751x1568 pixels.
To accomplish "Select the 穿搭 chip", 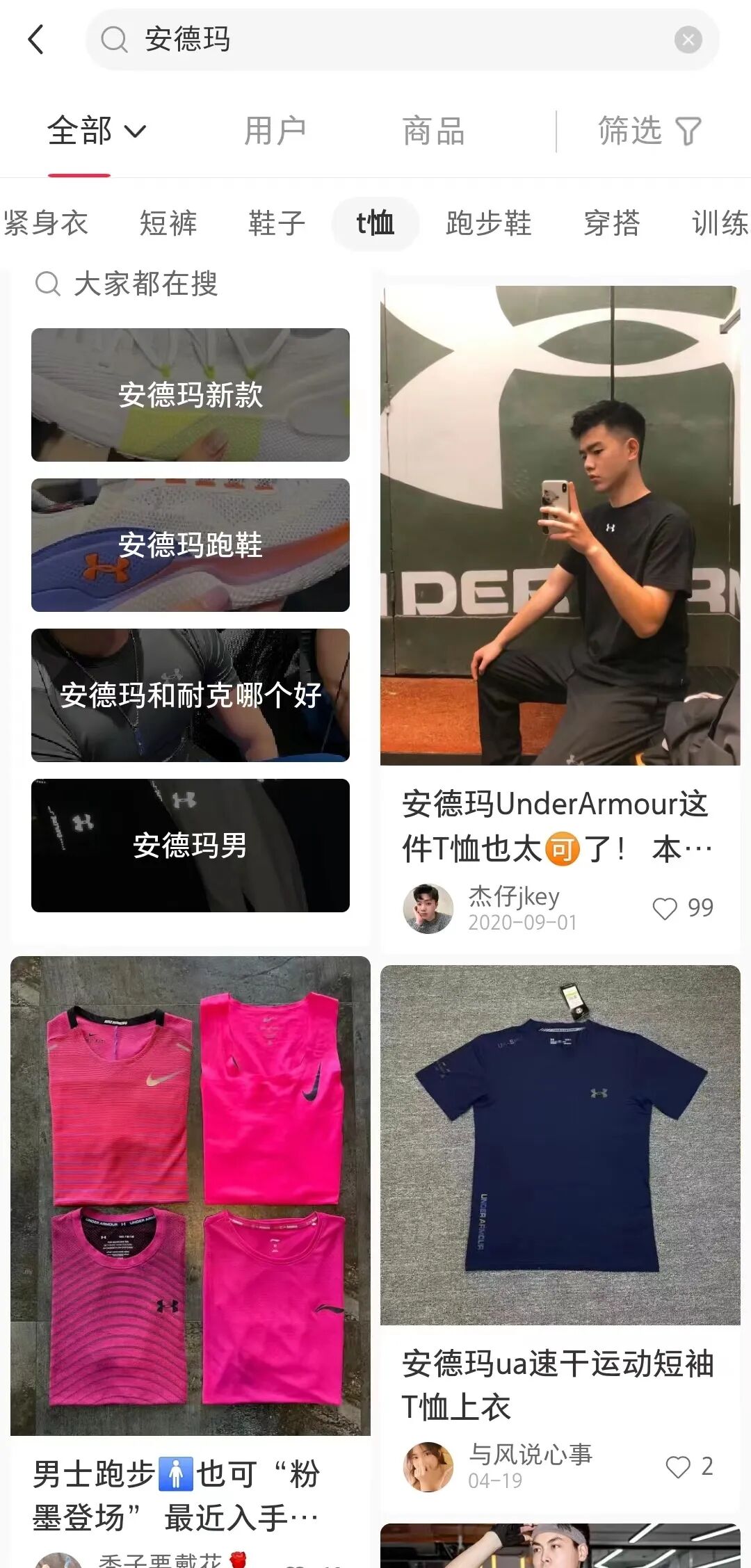I will pyautogui.click(x=612, y=224).
